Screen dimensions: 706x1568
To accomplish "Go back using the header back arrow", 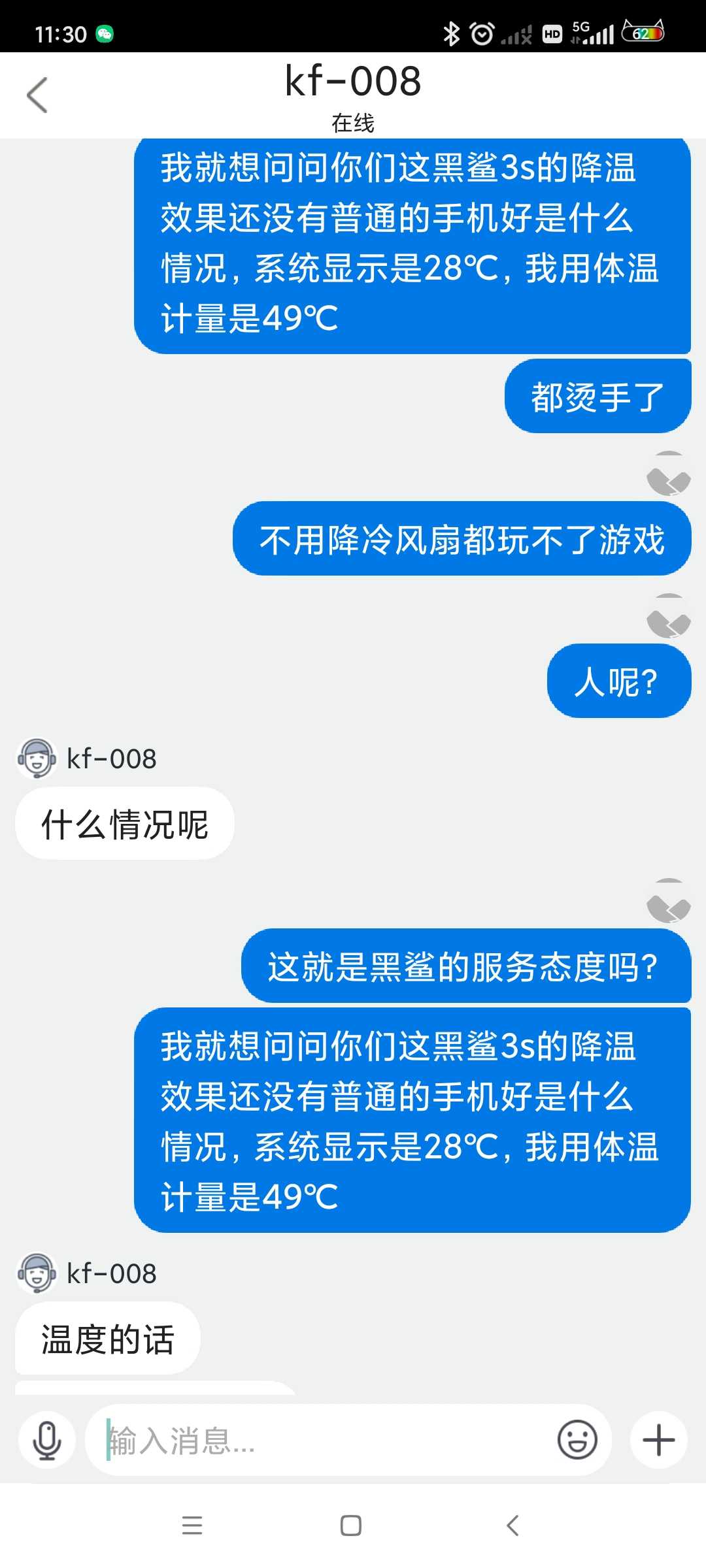I will (37, 95).
